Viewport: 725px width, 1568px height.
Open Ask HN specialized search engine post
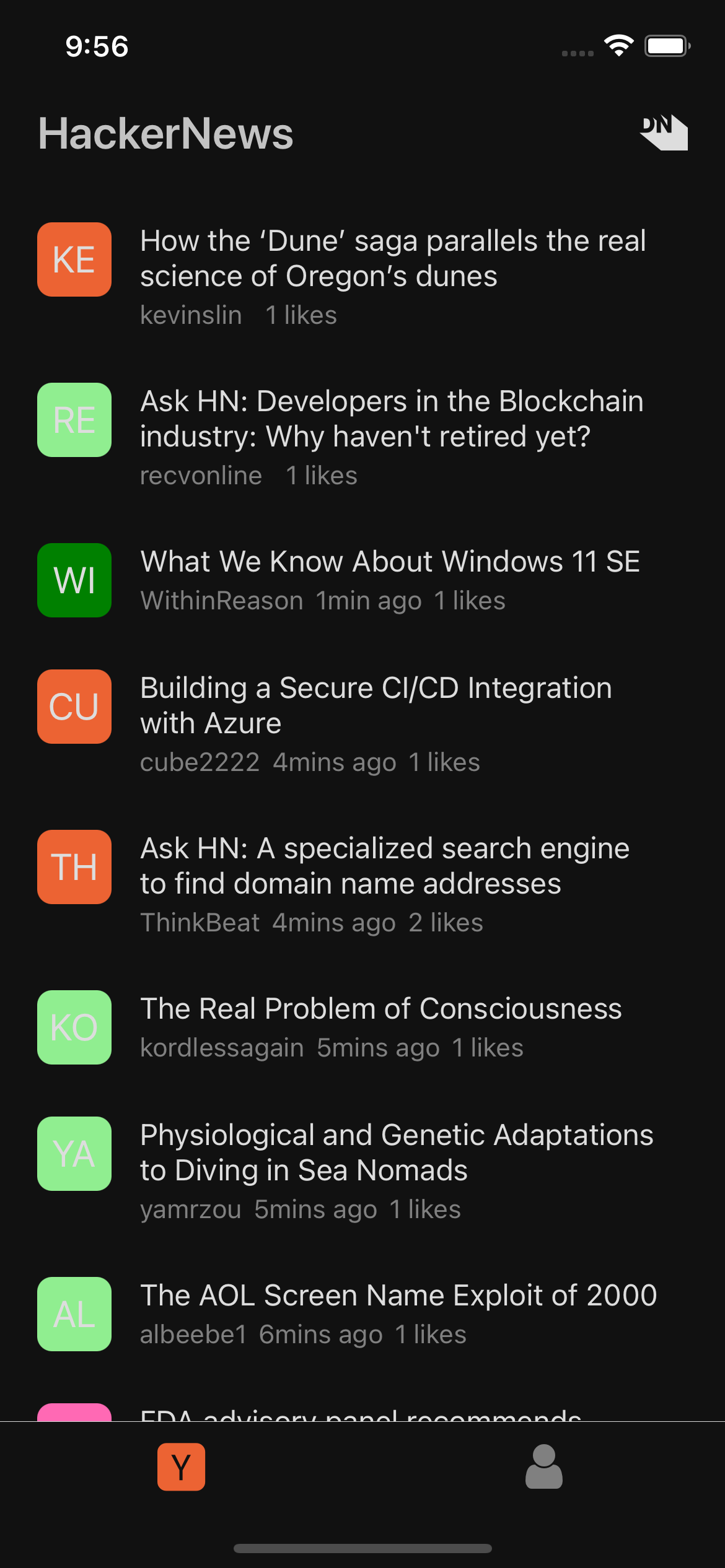click(x=362, y=884)
